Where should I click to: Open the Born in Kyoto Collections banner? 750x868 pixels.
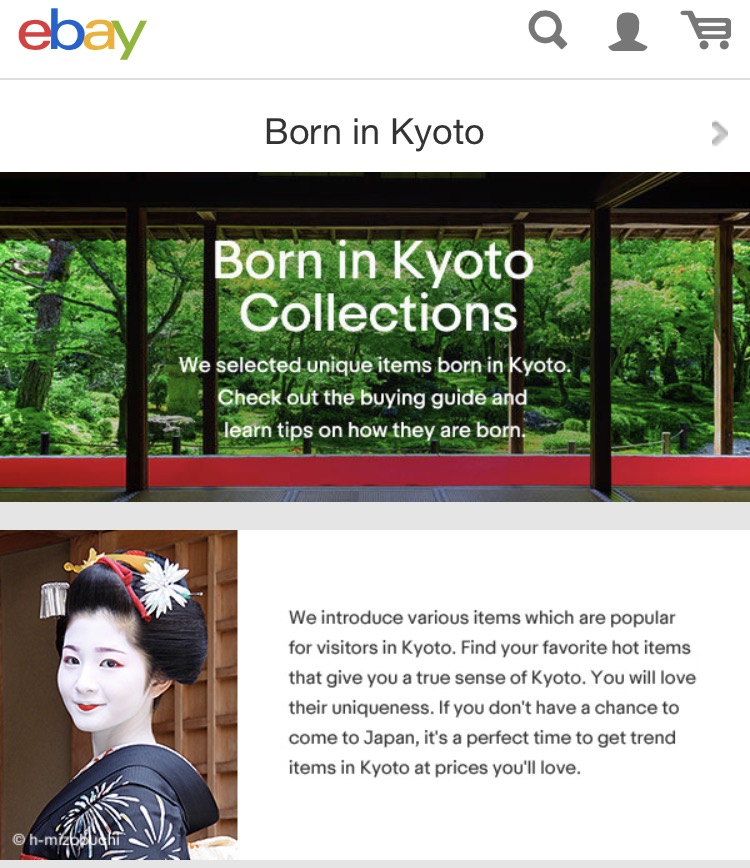coord(375,336)
